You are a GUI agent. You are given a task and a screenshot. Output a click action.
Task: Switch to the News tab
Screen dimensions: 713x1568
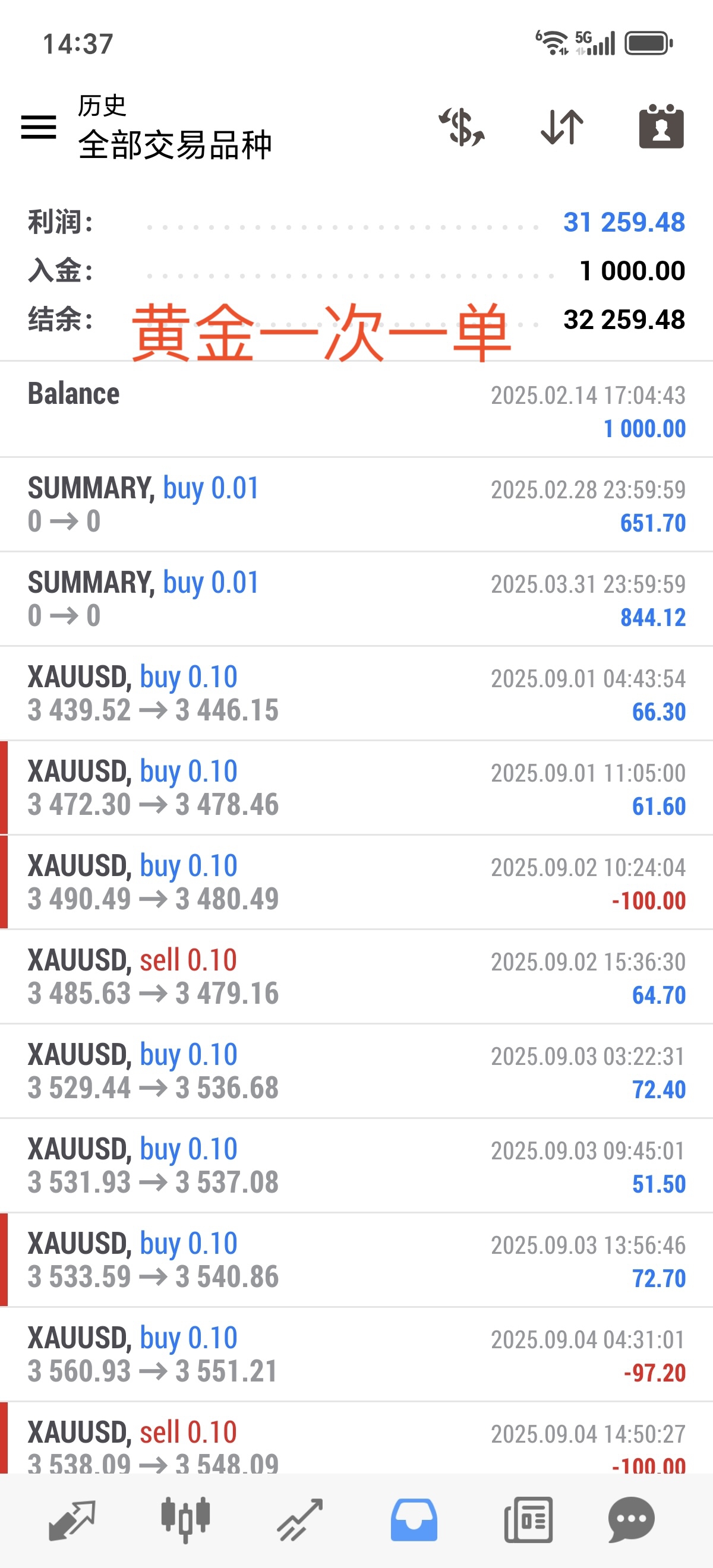[528, 1520]
